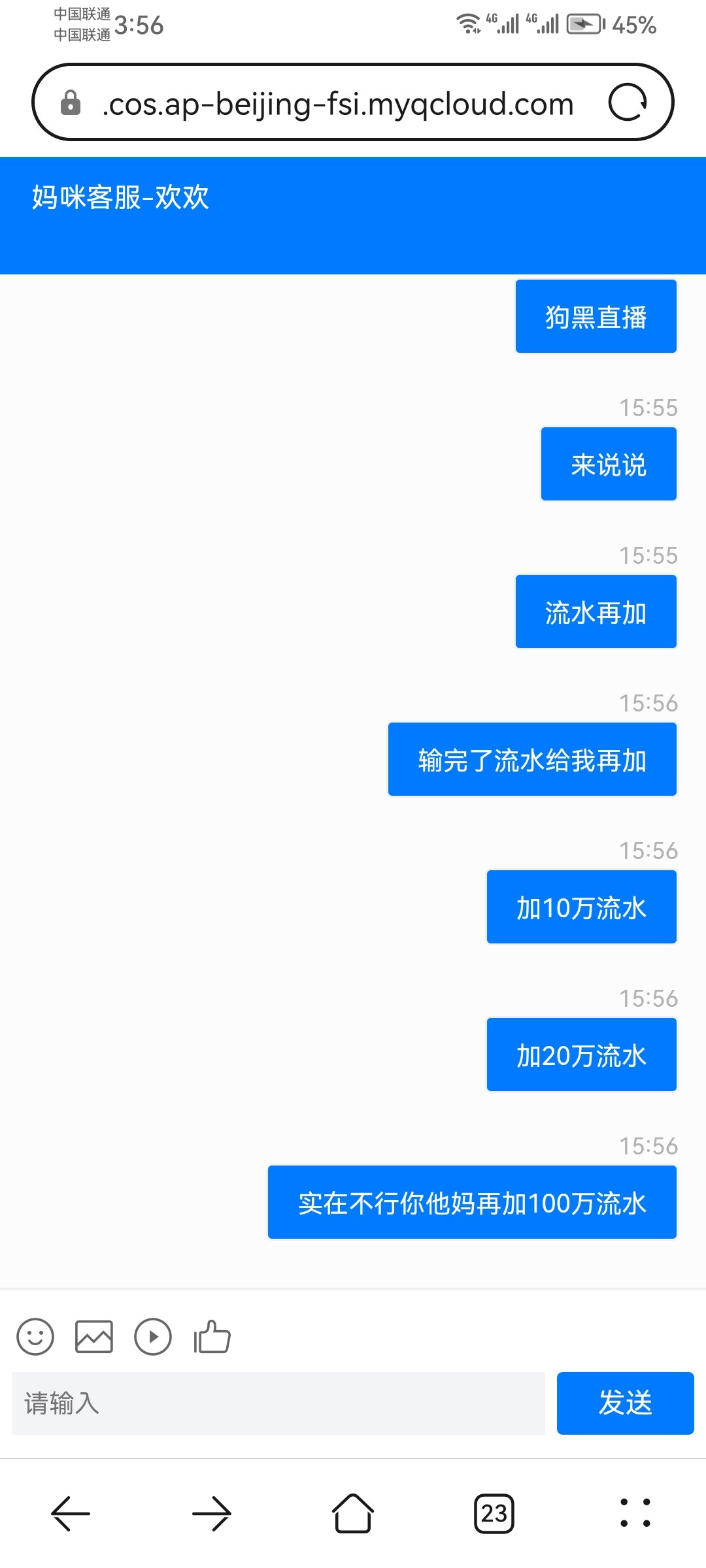Viewport: 706px width, 1568px height.
Task: Tap the myqcloud.com address bar link
Action: coord(337,103)
